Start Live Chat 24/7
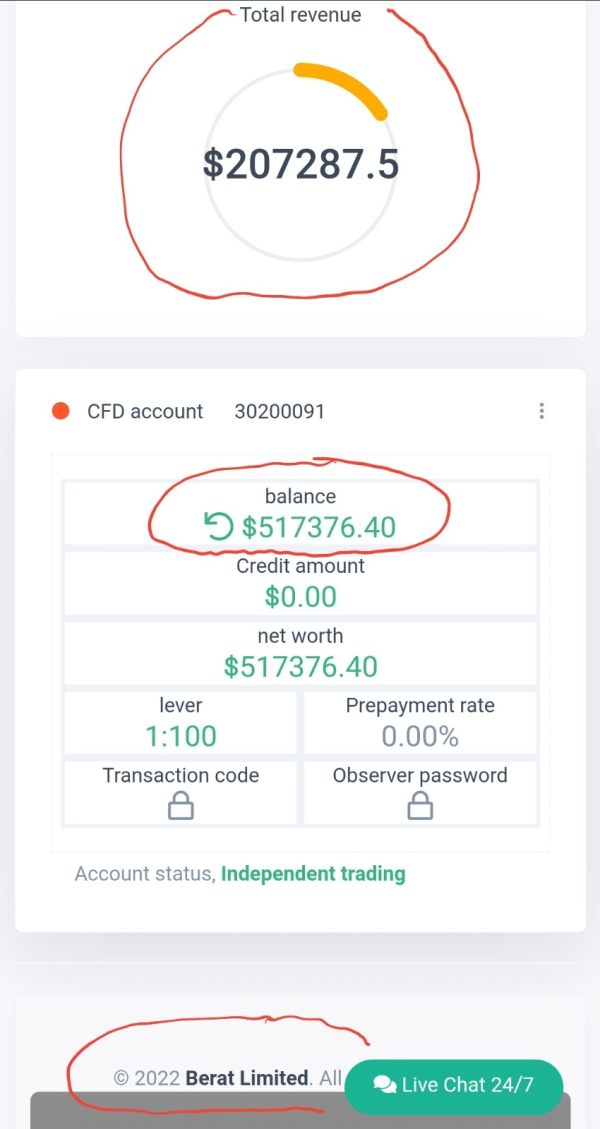Image resolution: width=600 pixels, height=1129 pixels. point(454,1085)
